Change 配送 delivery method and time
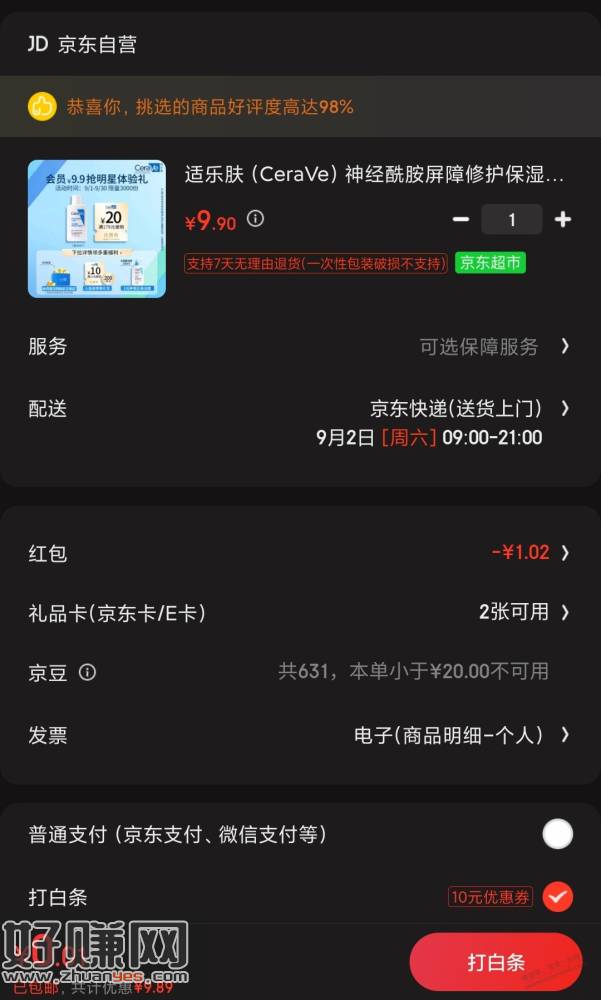Viewport: 601px width, 1000px height. 468,409
